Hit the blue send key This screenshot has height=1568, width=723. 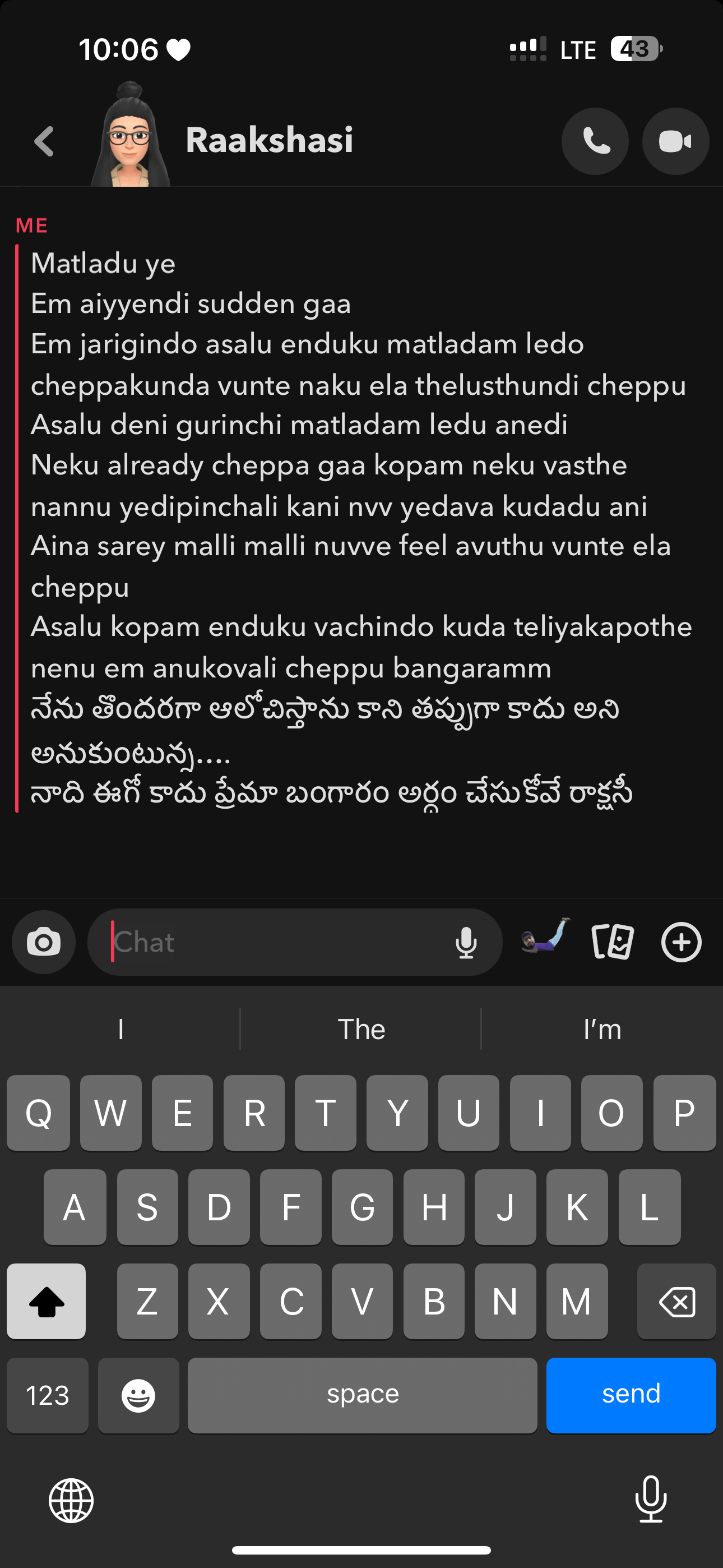pyautogui.click(x=631, y=1395)
